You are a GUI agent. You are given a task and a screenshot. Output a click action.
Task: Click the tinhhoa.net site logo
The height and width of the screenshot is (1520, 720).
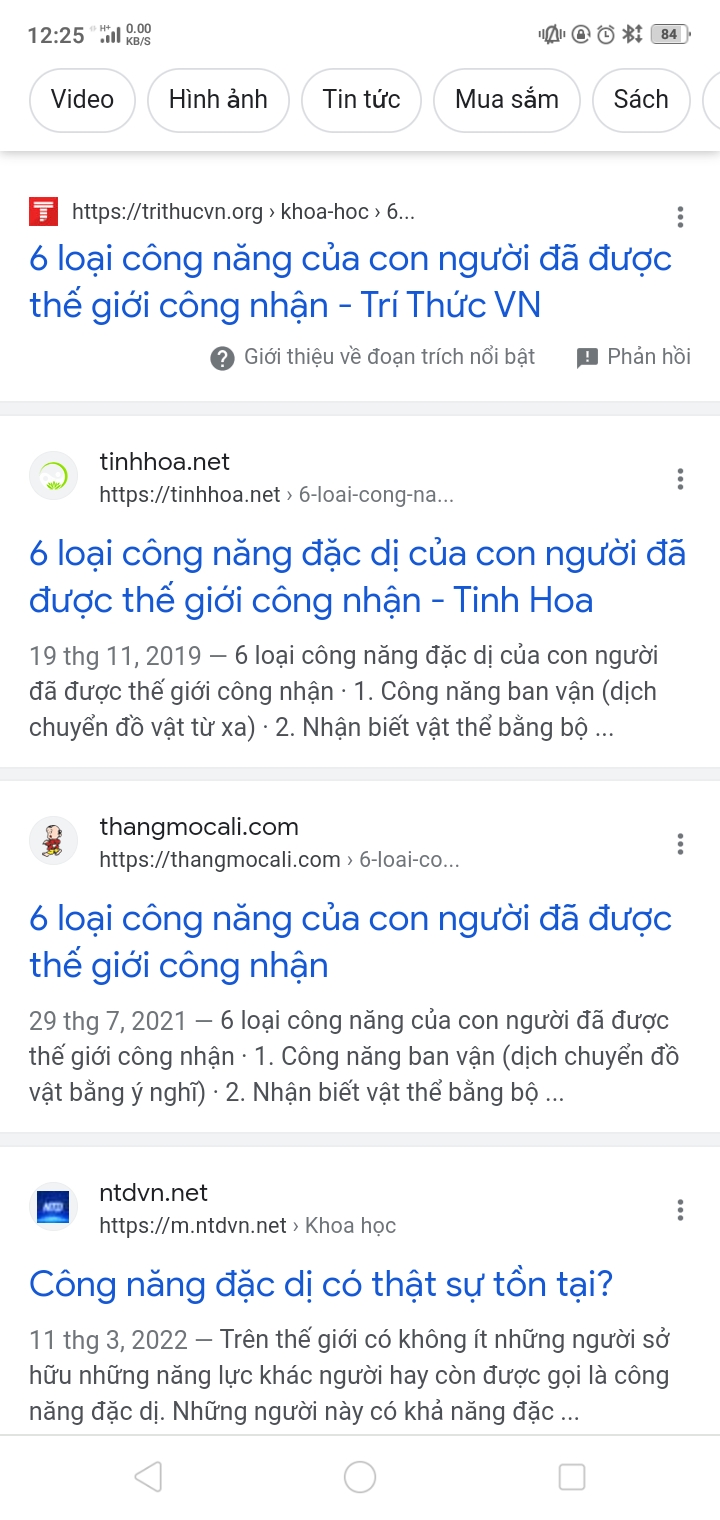pos(53,476)
